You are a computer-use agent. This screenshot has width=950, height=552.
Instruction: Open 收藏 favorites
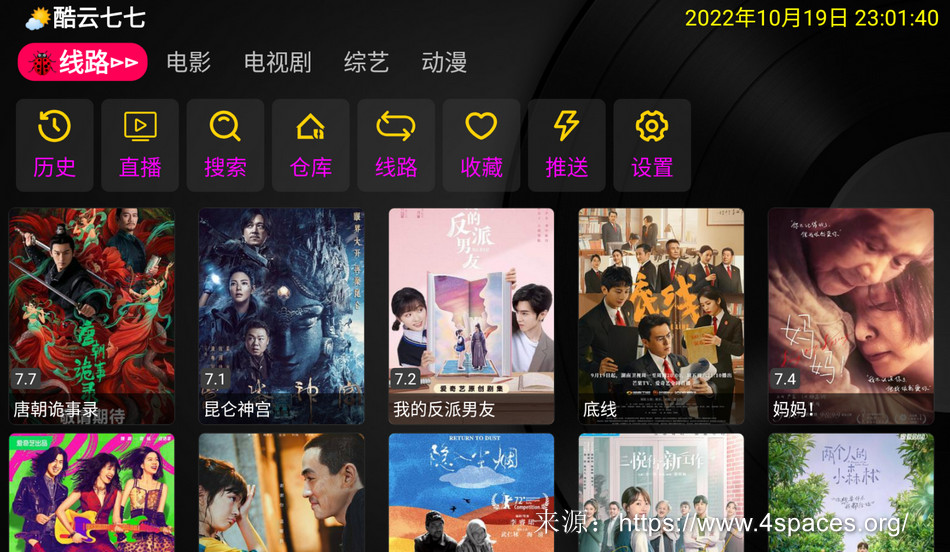tap(481, 145)
